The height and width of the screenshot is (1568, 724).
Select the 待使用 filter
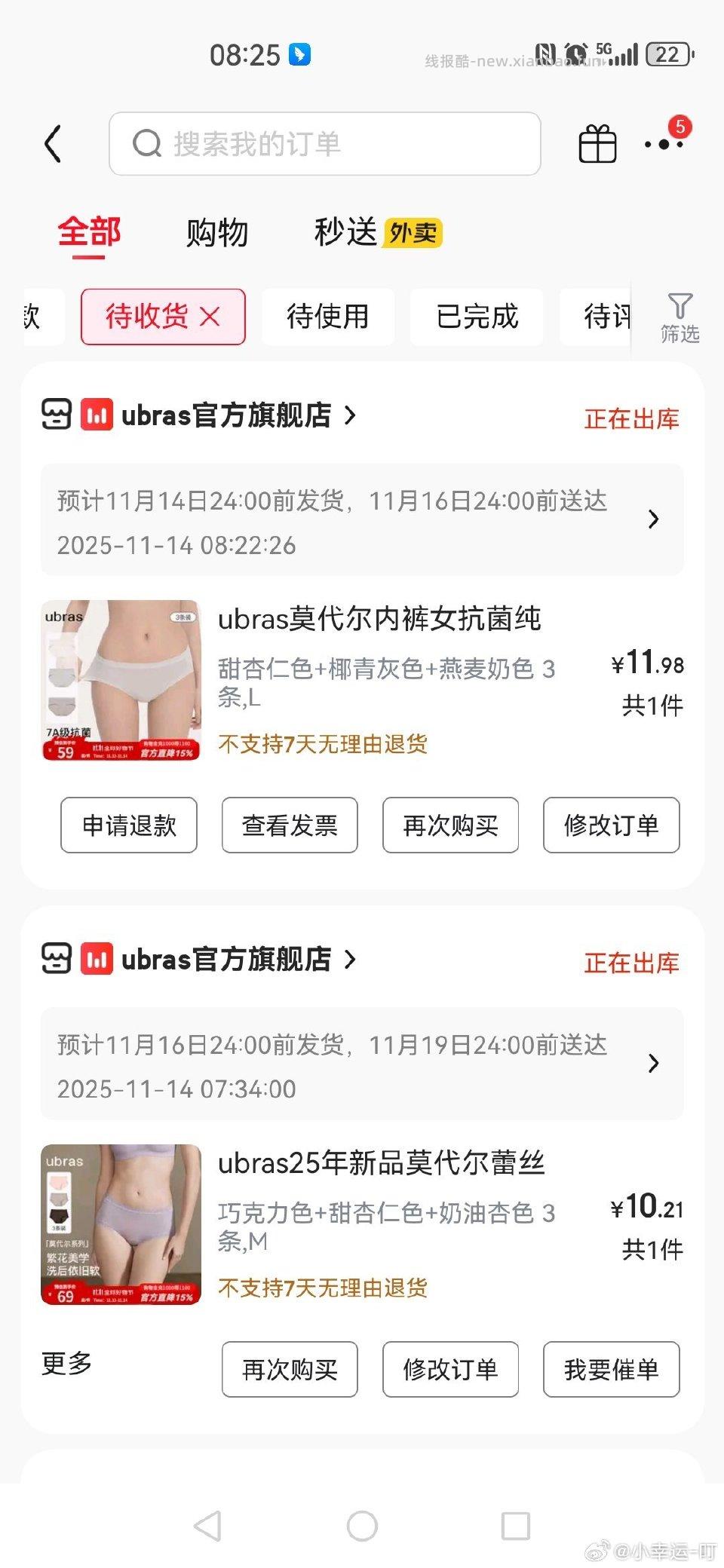(327, 317)
